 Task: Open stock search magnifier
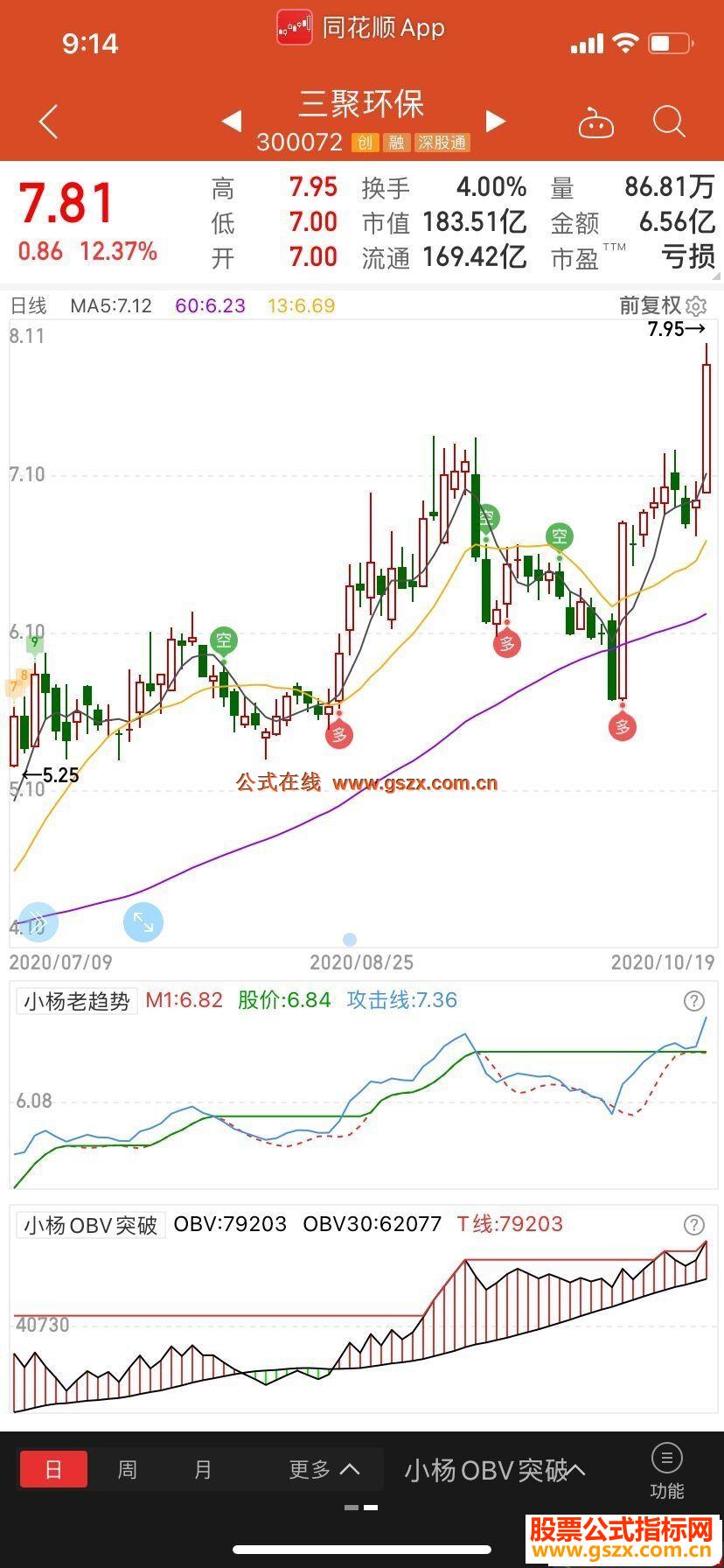[x=669, y=122]
